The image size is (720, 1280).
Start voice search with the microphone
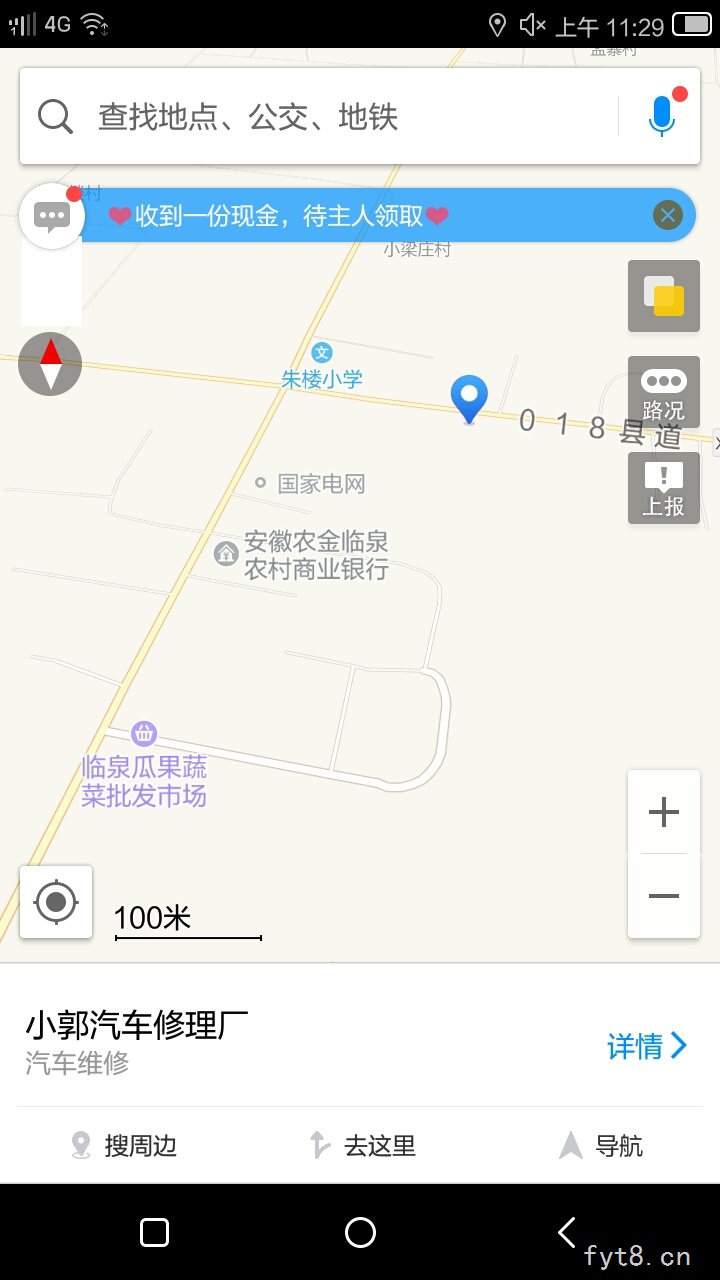(661, 116)
